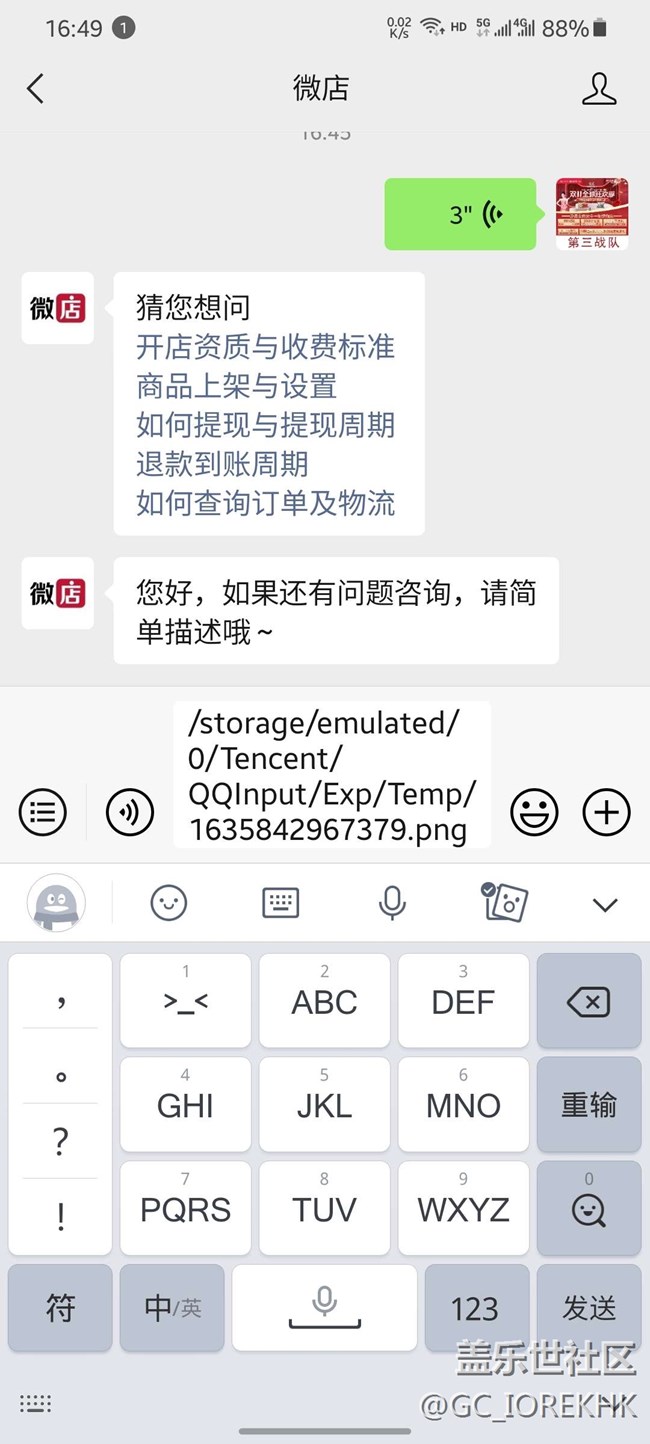Go back from the 微店 chat
The width and height of the screenshot is (650, 1444).
[35, 89]
